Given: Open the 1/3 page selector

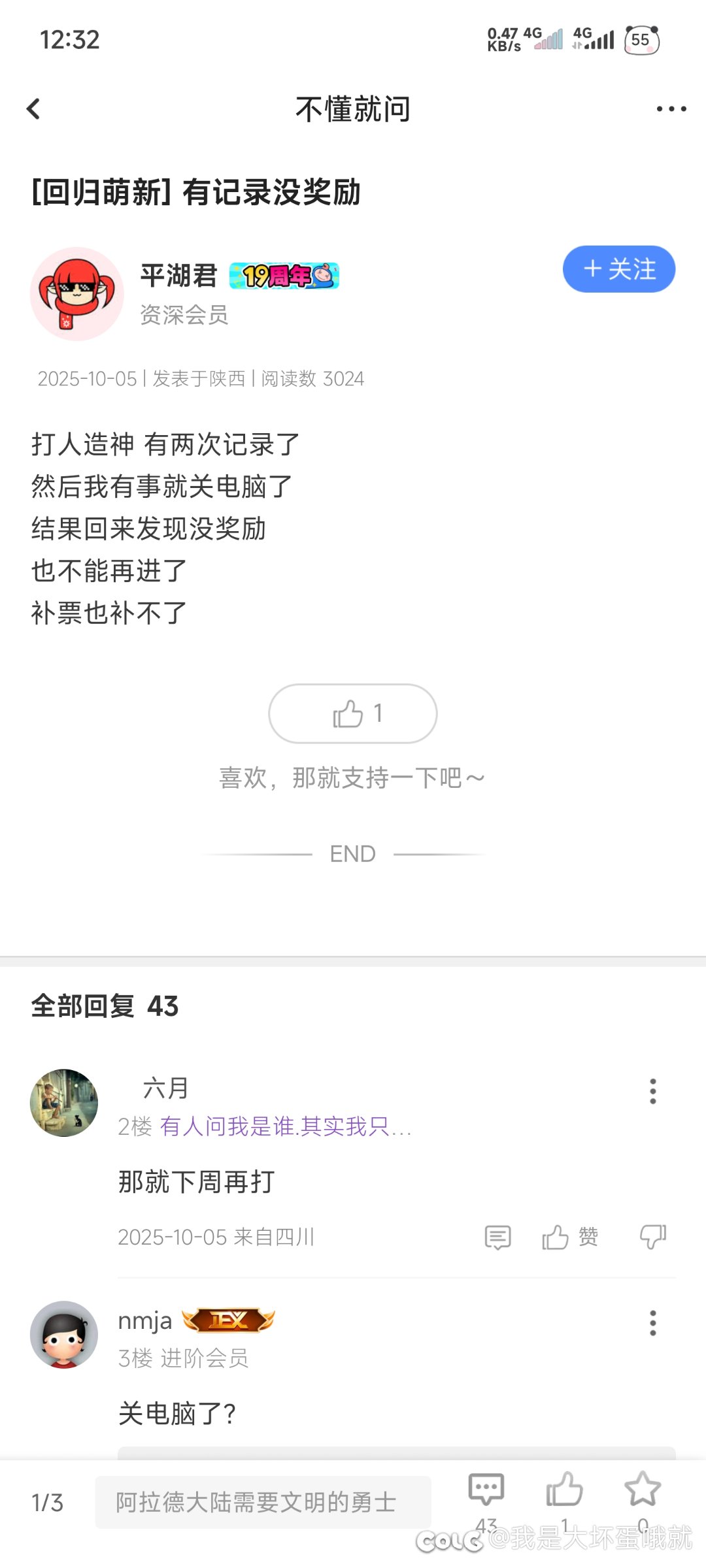Looking at the screenshot, I should pyautogui.click(x=47, y=1503).
